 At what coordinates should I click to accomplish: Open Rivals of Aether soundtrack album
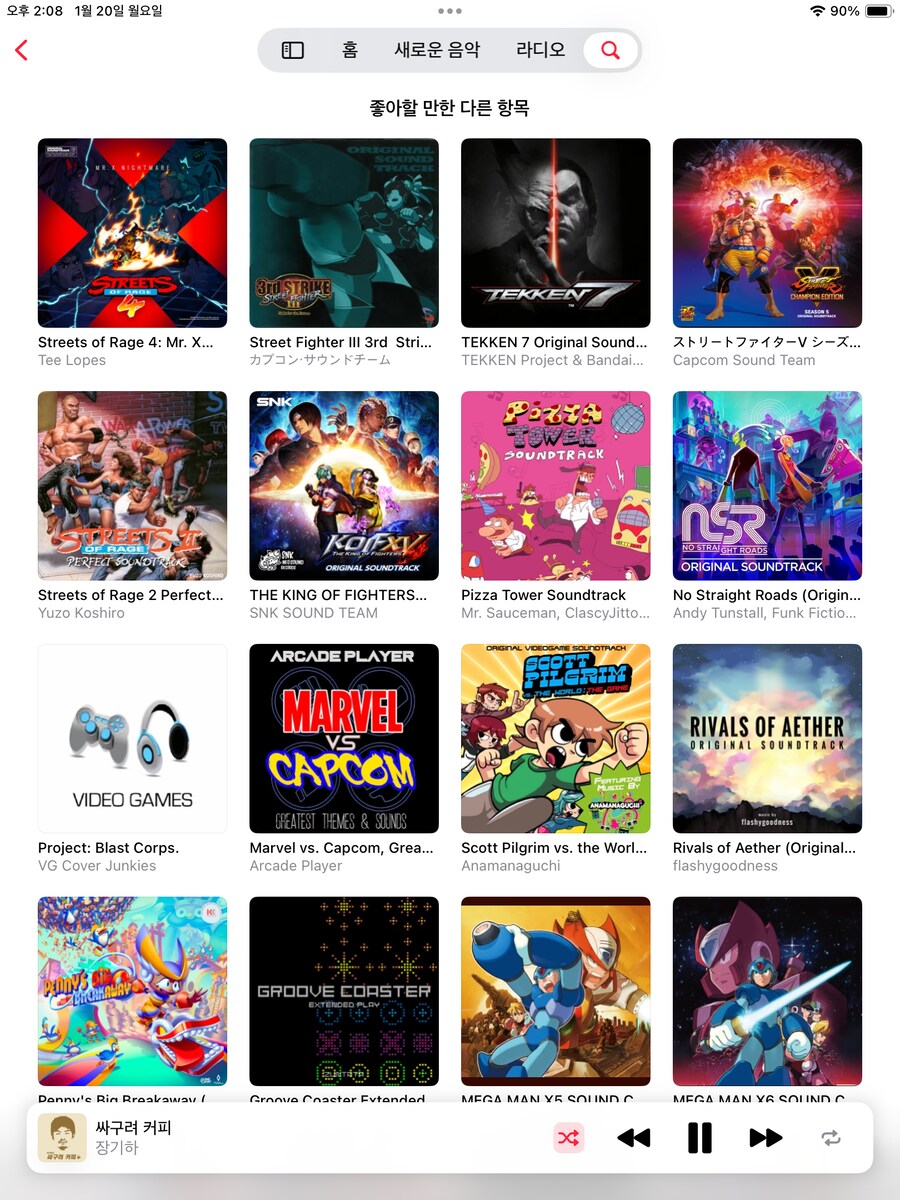tap(767, 738)
